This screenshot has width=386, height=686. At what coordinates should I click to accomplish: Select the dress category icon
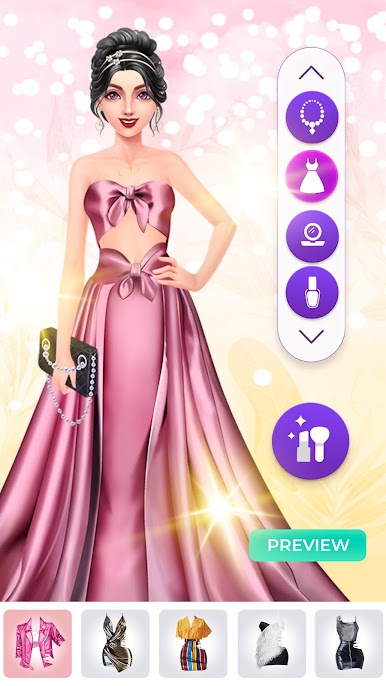[x=312, y=176]
